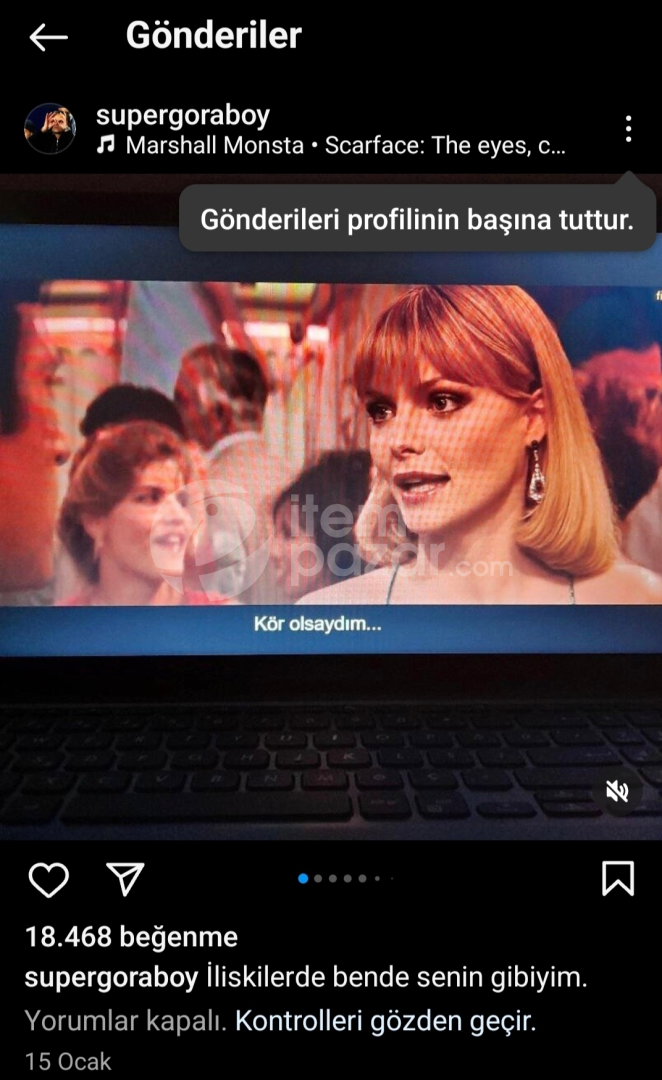
Task: Save the post with bookmark icon
Action: pyautogui.click(x=617, y=879)
